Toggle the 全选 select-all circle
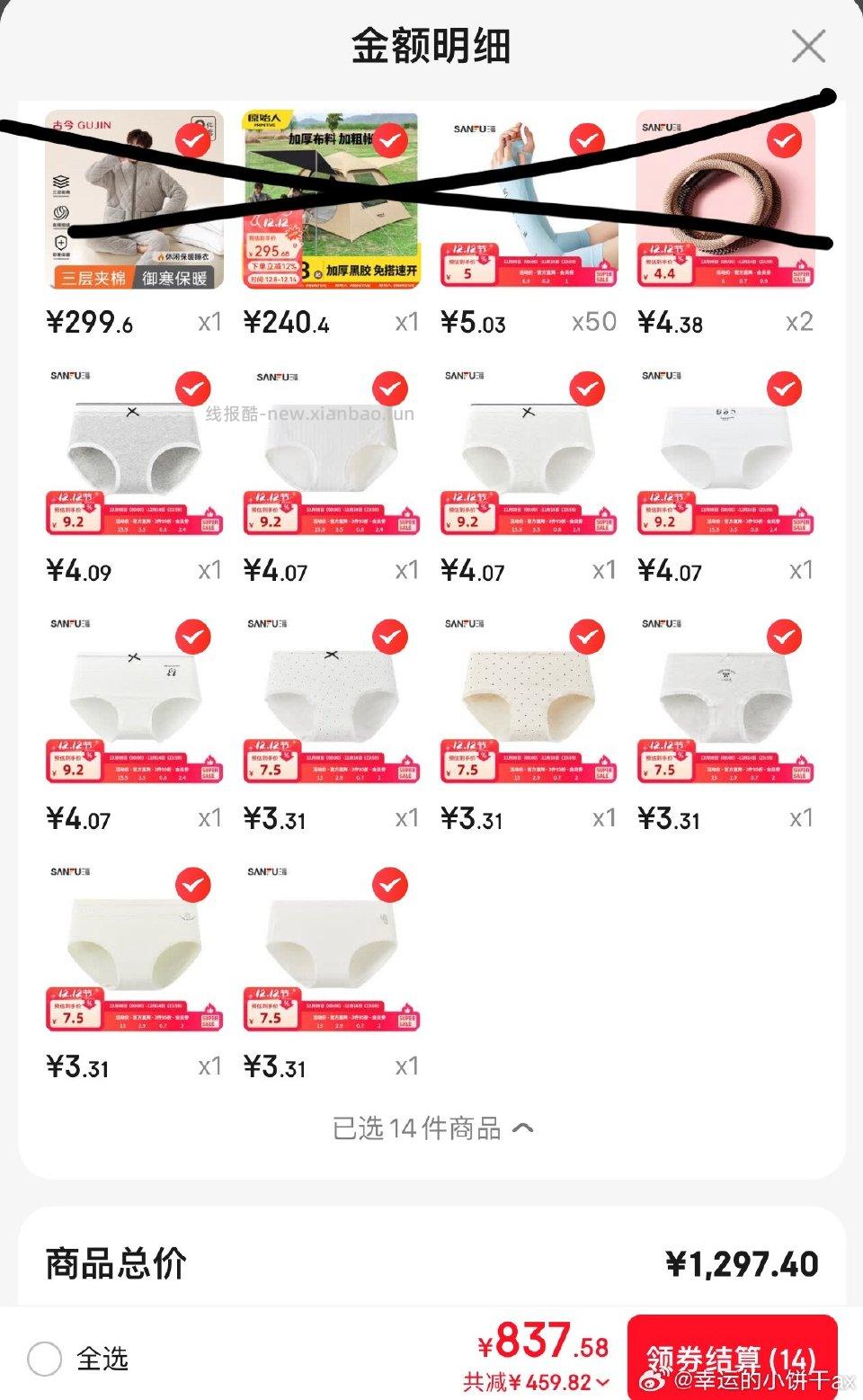The width and height of the screenshot is (863, 1400). (x=45, y=1359)
